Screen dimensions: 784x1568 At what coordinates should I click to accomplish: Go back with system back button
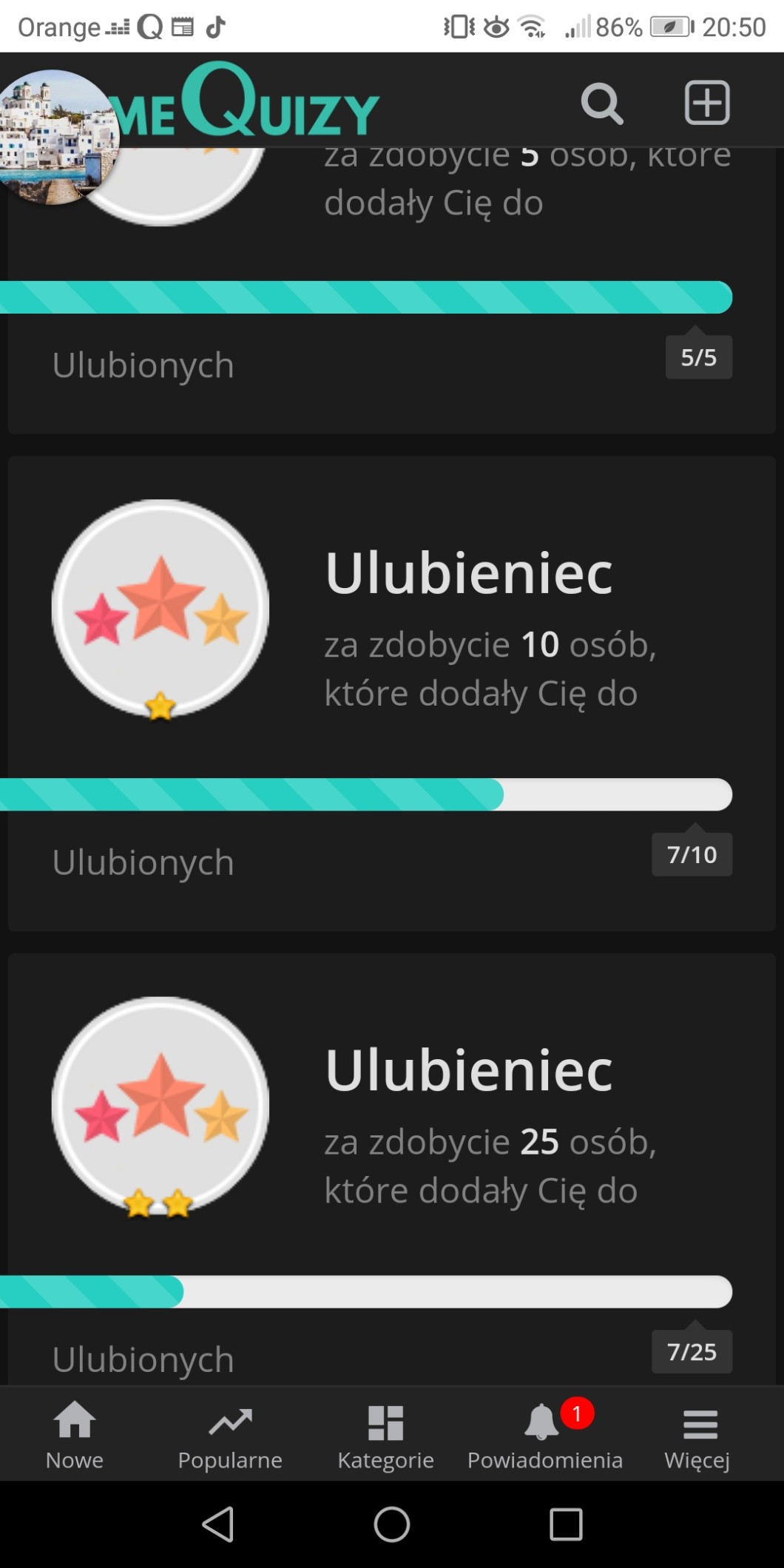(x=218, y=1524)
